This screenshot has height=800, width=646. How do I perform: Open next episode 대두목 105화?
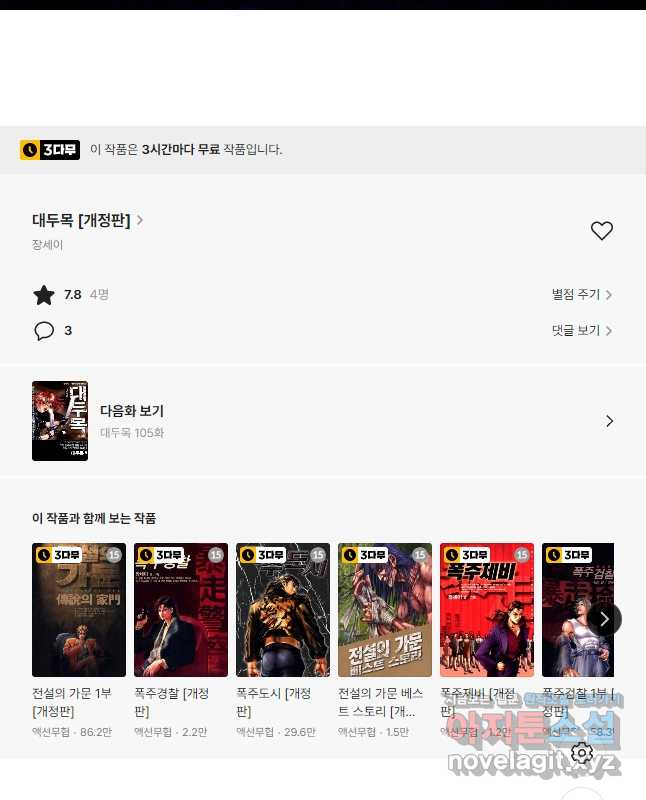(x=322, y=421)
